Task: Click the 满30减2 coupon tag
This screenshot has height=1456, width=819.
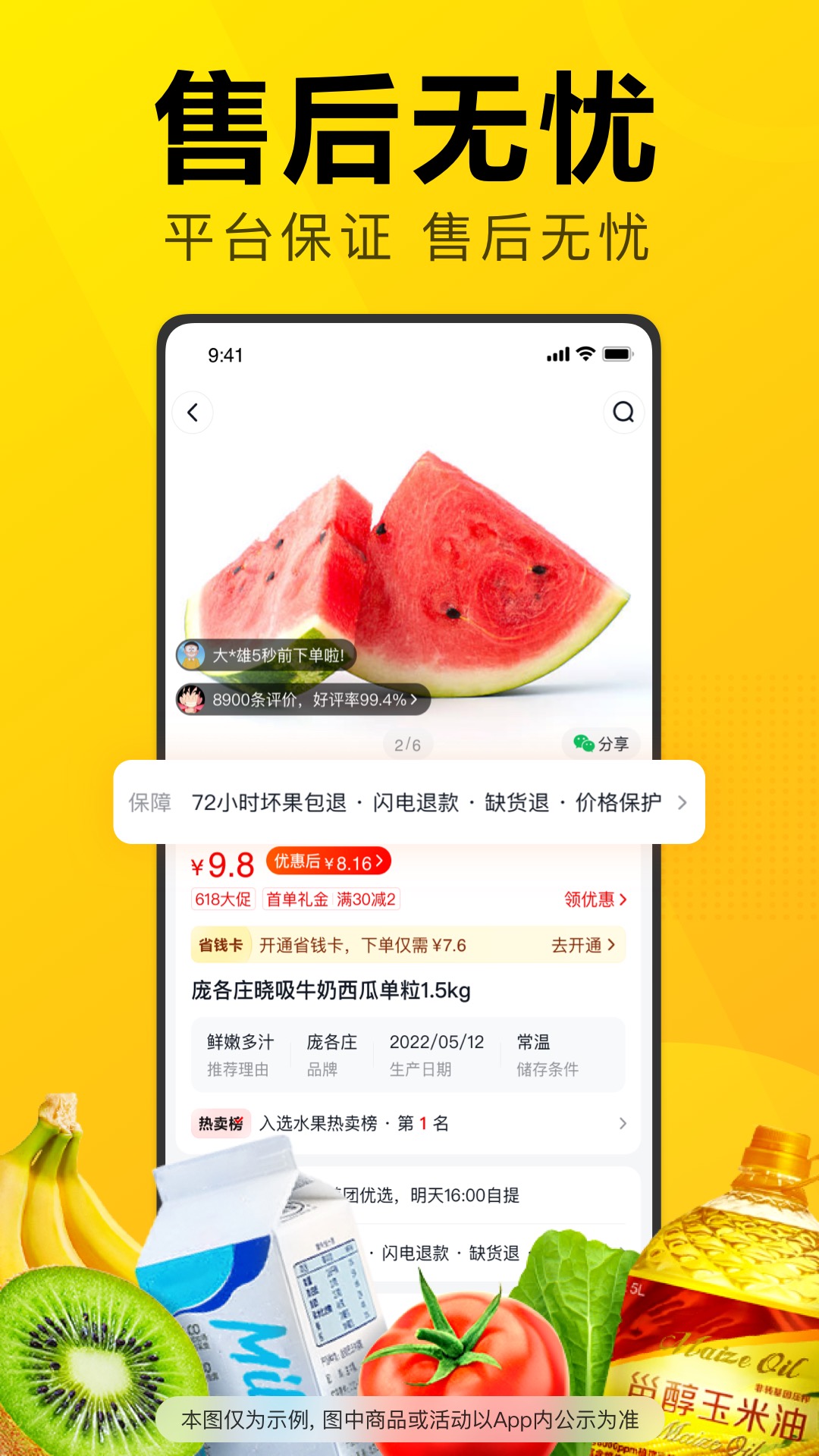Action: (366, 899)
